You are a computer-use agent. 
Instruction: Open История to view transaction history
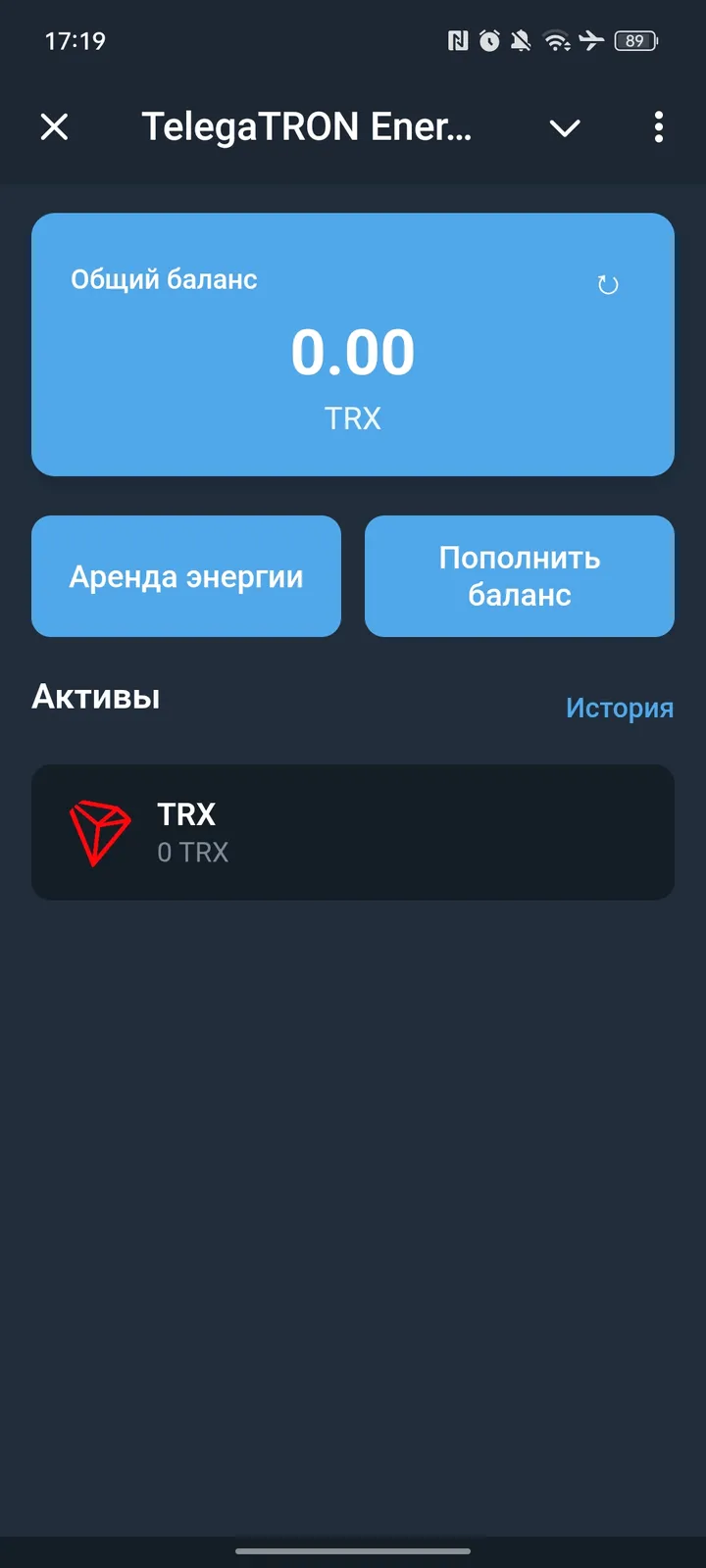620,708
